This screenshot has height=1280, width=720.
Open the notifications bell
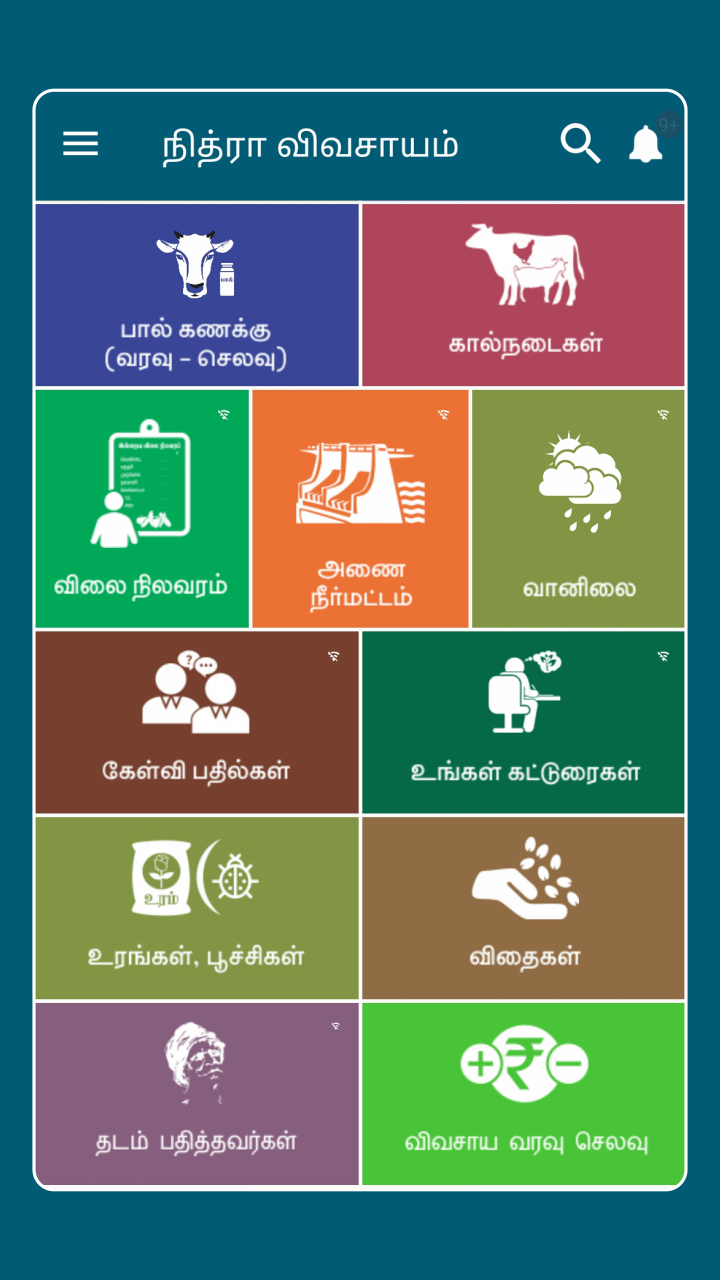pyautogui.click(x=646, y=146)
